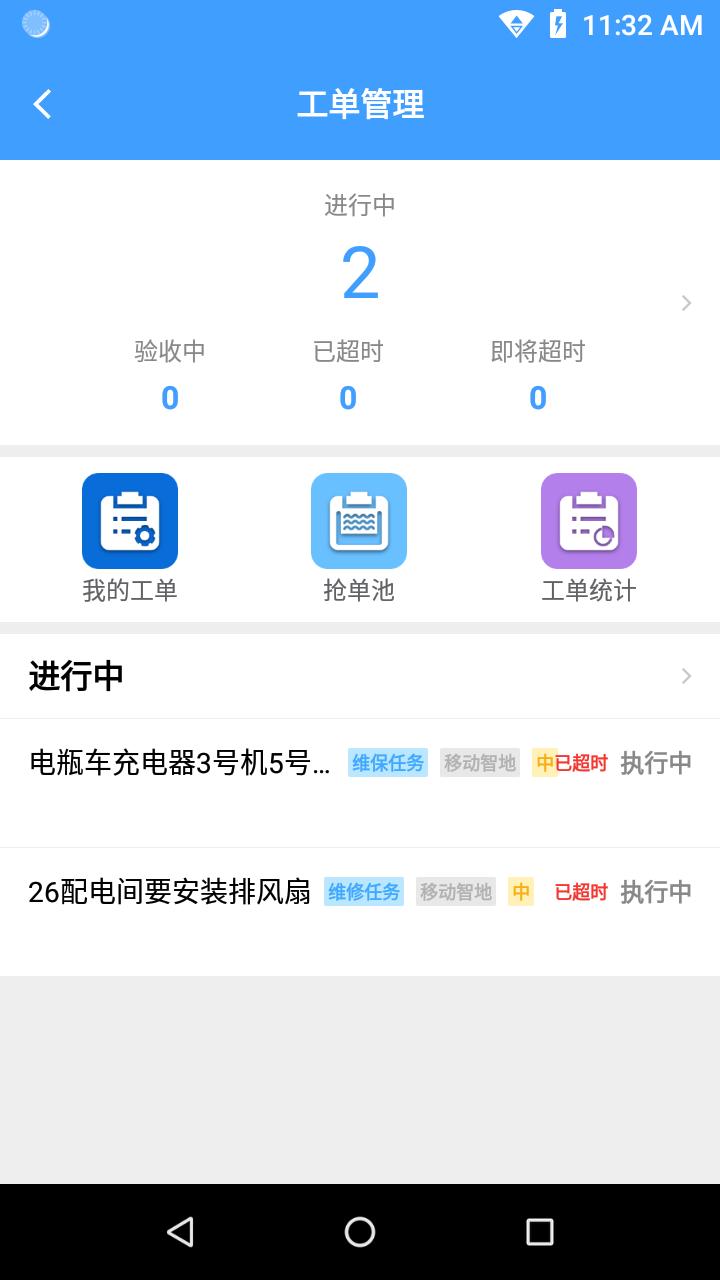Image resolution: width=720 pixels, height=1280 pixels.
Task: Go back using the top-left arrow
Action: click(x=42, y=104)
